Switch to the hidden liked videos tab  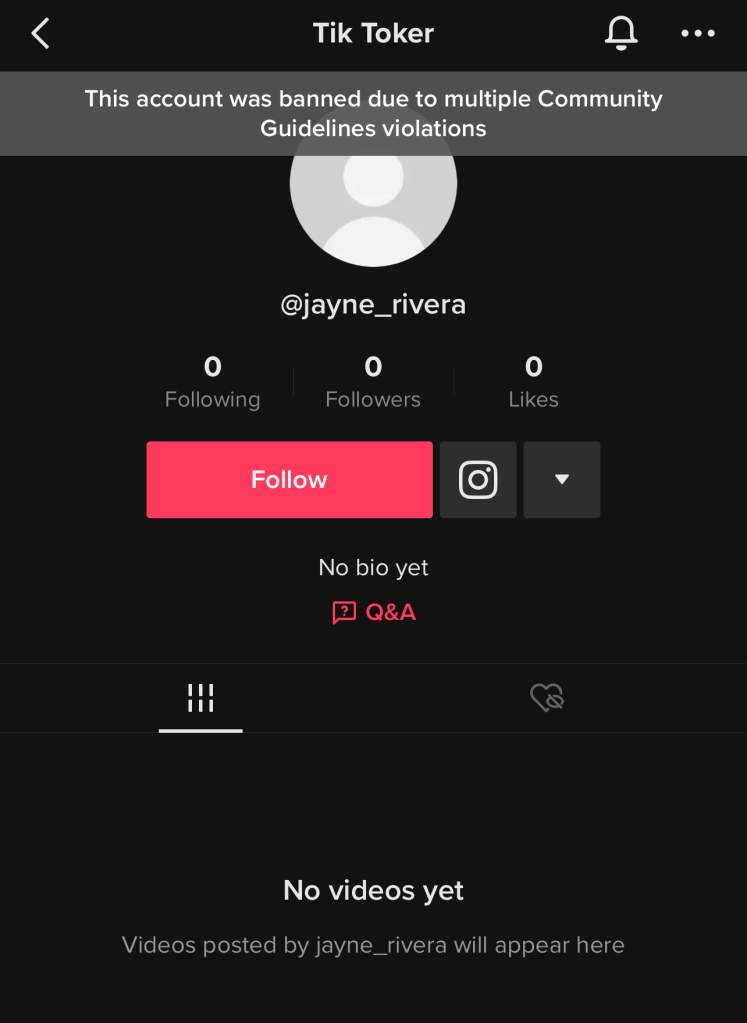tap(547, 698)
